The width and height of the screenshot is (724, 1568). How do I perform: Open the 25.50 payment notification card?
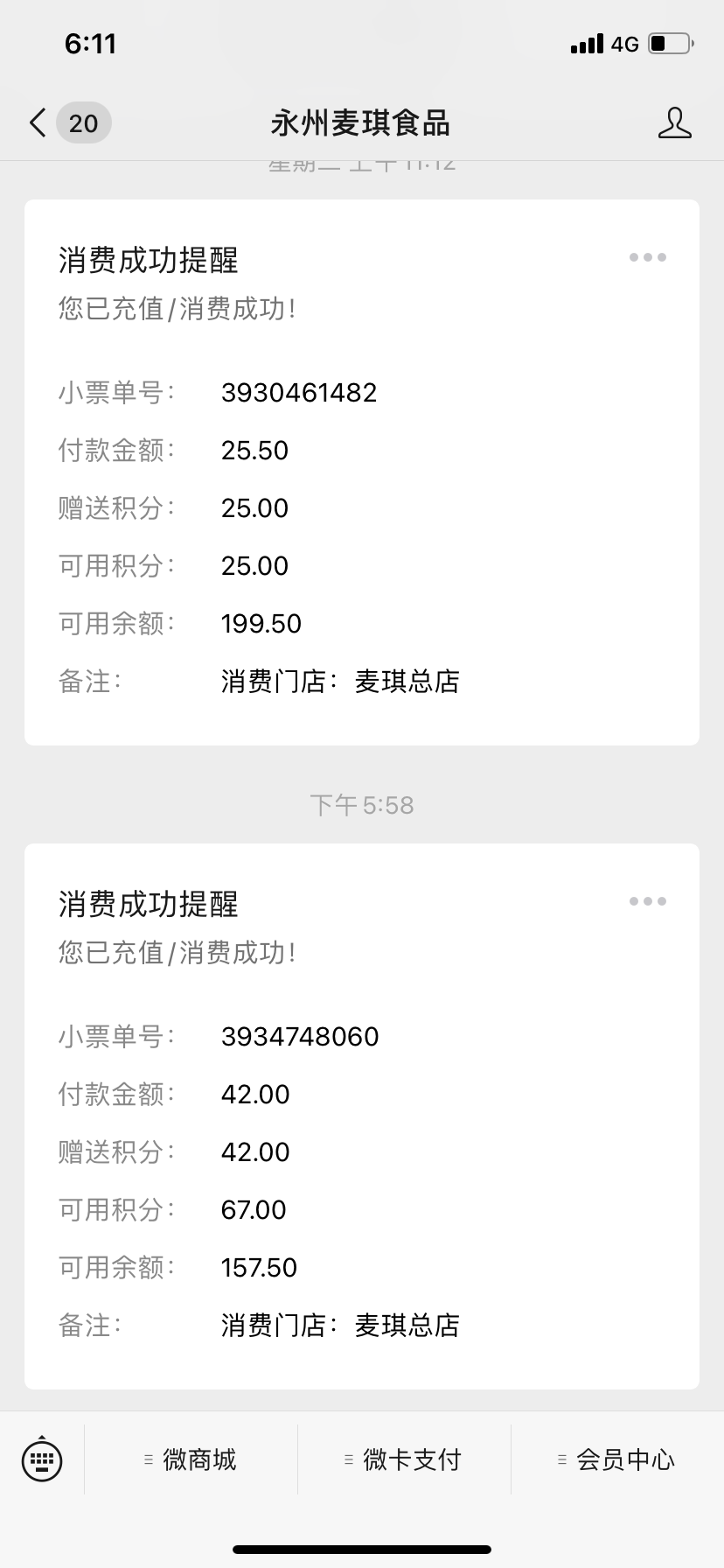362,472
